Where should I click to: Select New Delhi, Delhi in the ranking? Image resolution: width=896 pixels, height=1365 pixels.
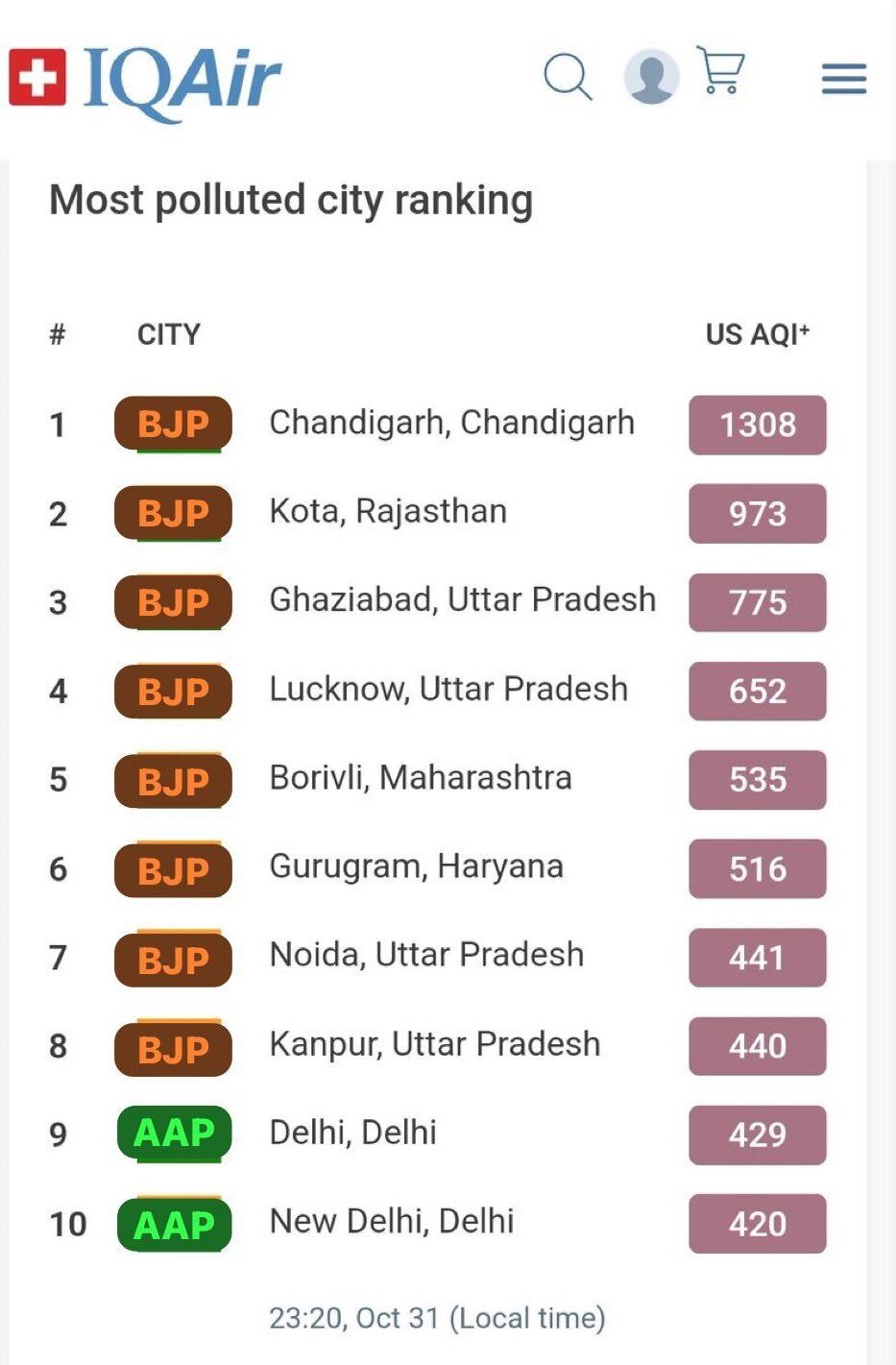click(392, 1222)
